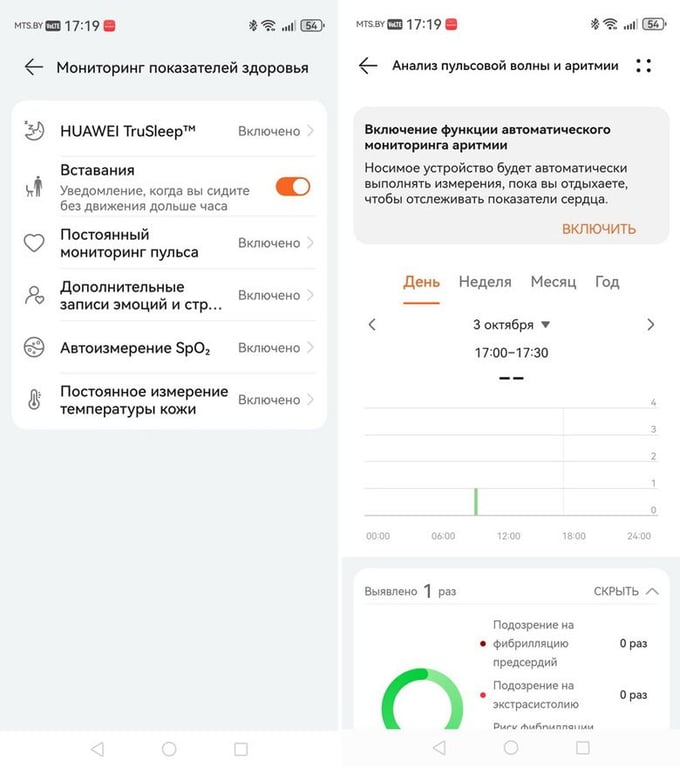Viewport: 680px width, 768px height.
Task: Go to the next day
Action: [650, 325]
